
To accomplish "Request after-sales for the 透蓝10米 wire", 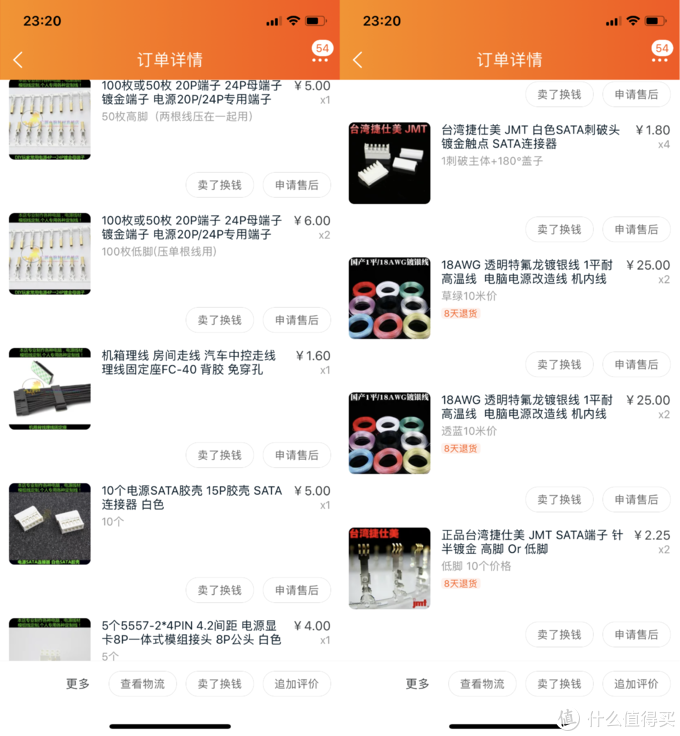I will pyautogui.click(x=637, y=499).
